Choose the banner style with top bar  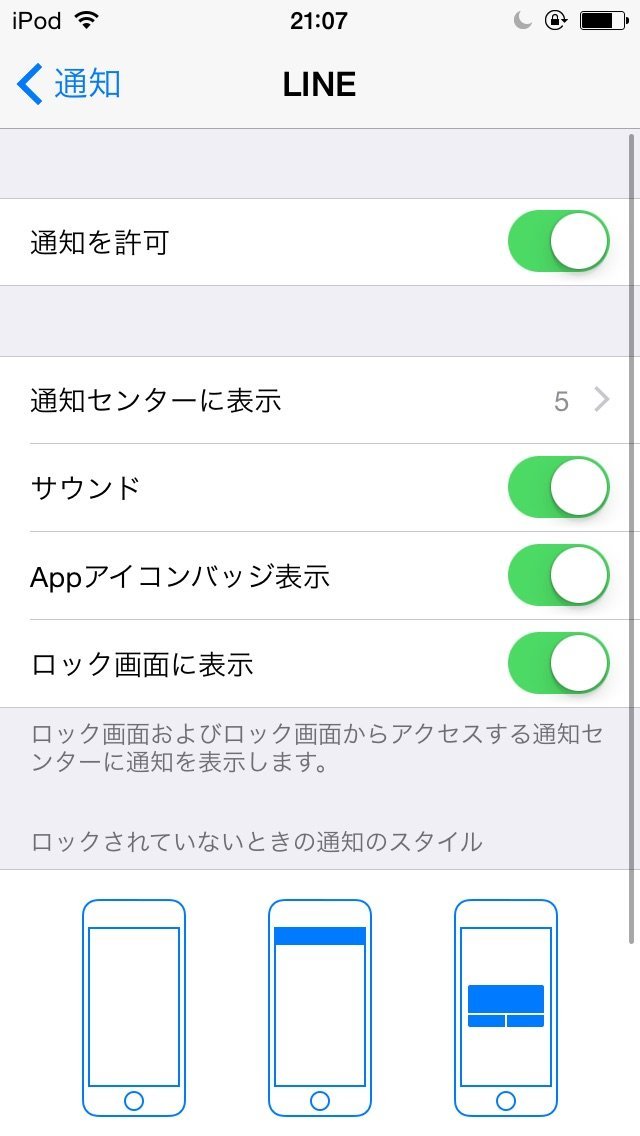click(320, 1006)
